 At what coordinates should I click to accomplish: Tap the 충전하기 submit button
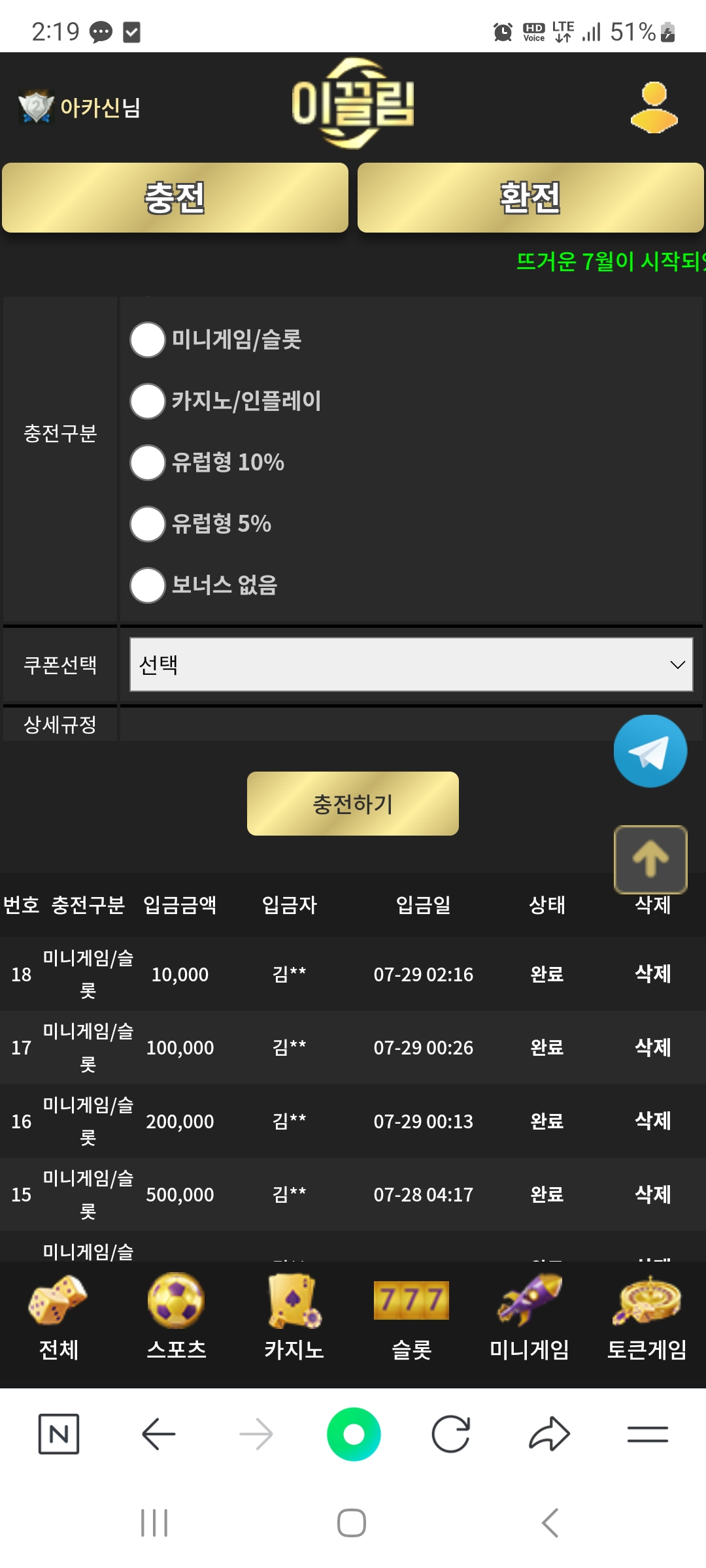tap(353, 804)
